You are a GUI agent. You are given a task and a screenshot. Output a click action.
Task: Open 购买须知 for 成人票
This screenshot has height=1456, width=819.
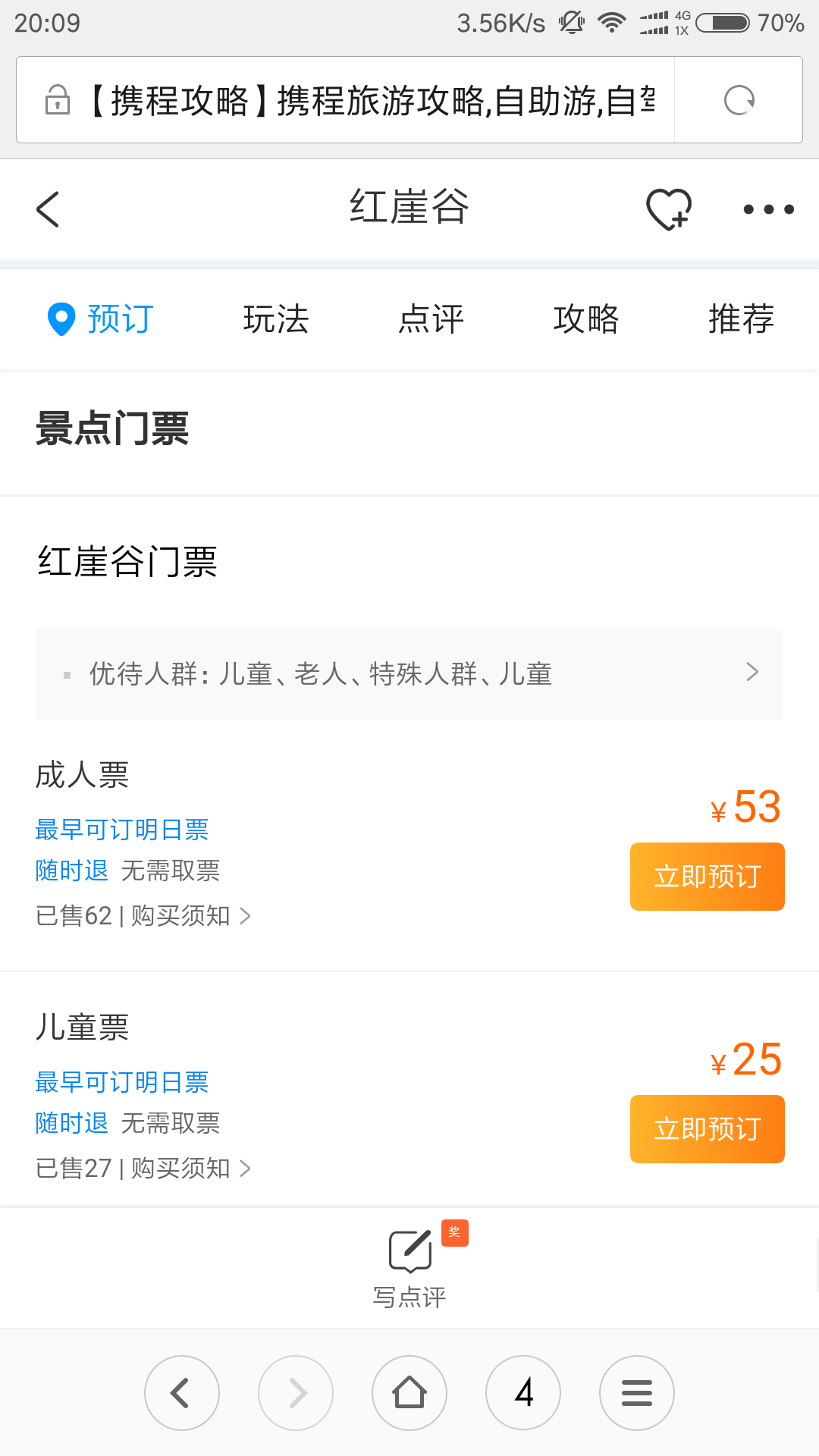(x=190, y=916)
